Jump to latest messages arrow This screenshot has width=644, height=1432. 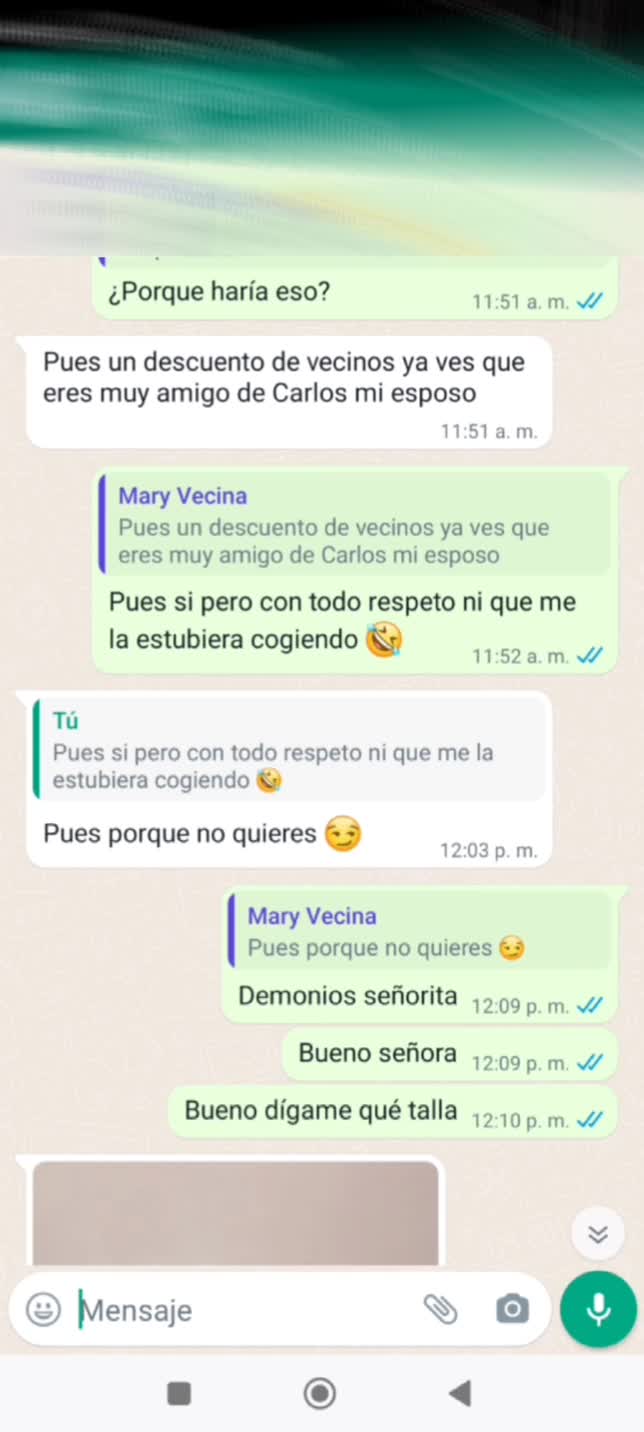[598, 1233]
